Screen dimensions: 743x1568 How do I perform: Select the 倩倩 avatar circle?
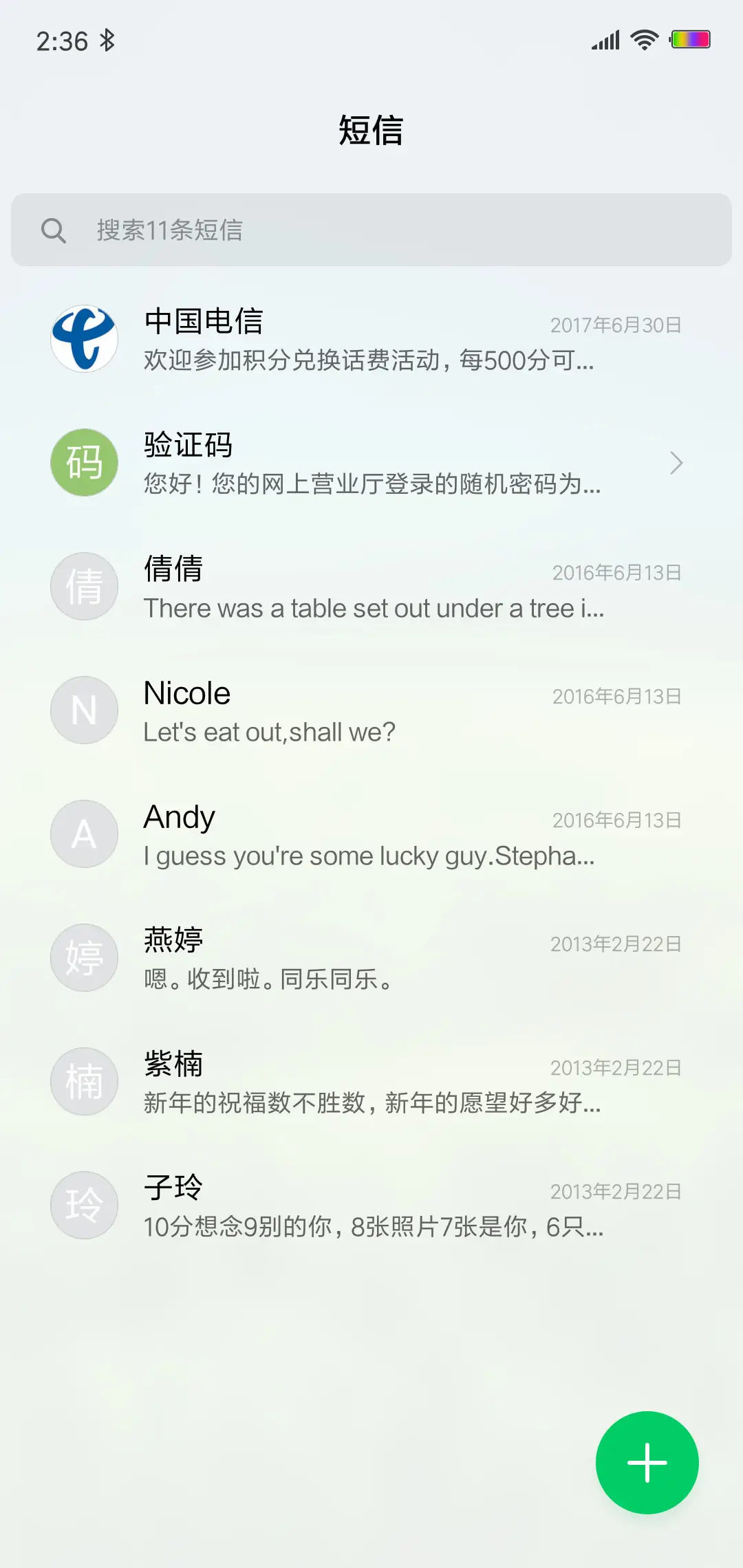click(x=84, y=586)
